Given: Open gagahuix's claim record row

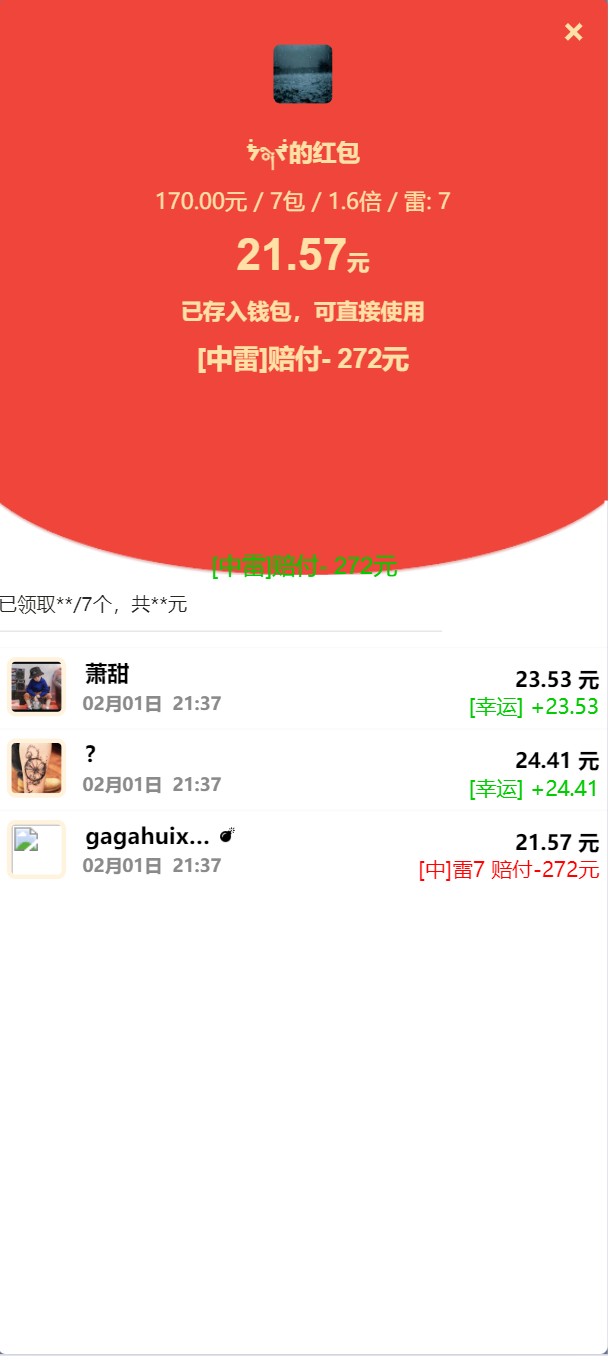Looking at the screenshot, I should pyautogui.click(x=304, y=851).
